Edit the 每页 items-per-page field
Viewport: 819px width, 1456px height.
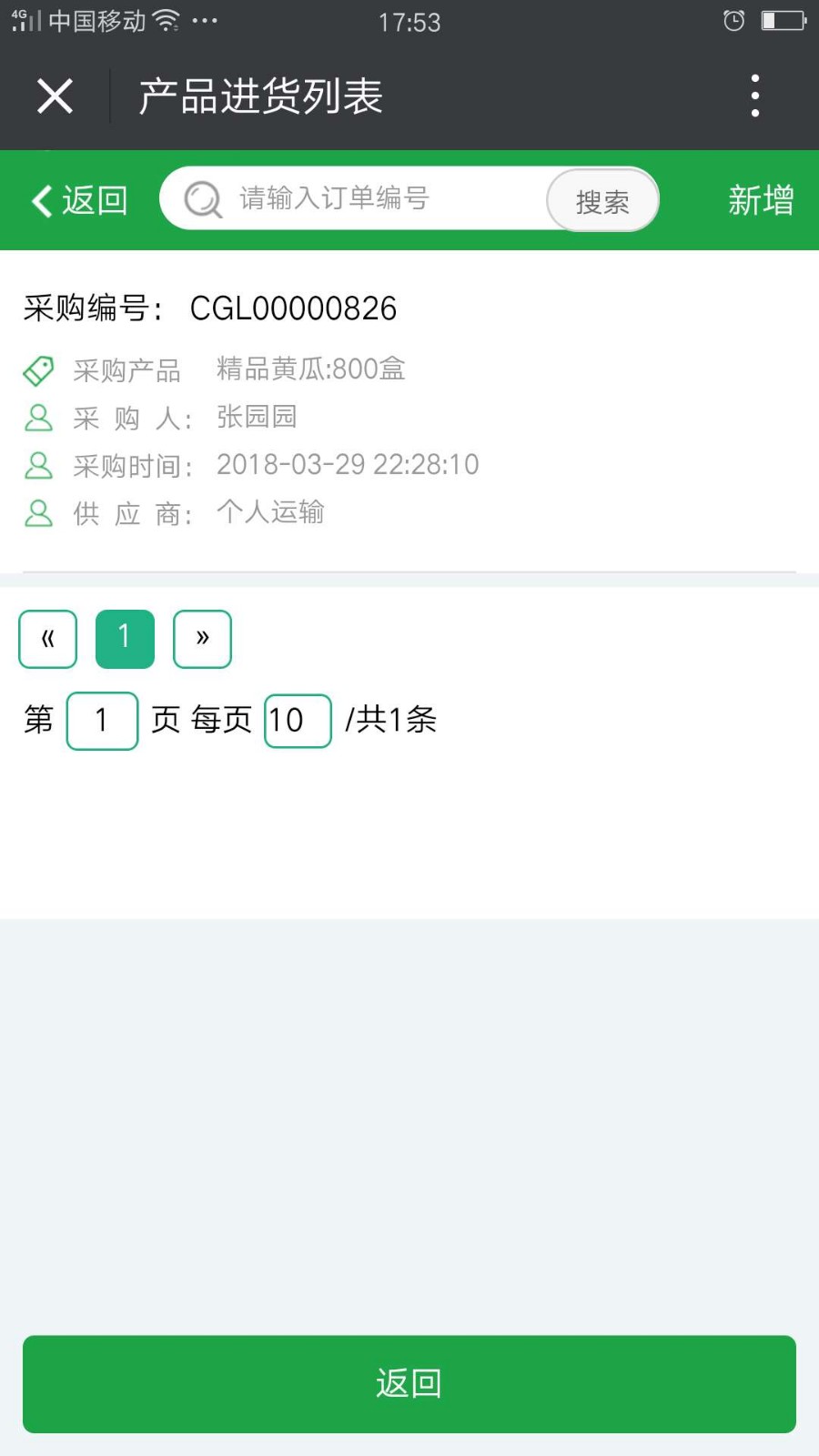pyautogui.click(x=298, y=721)
